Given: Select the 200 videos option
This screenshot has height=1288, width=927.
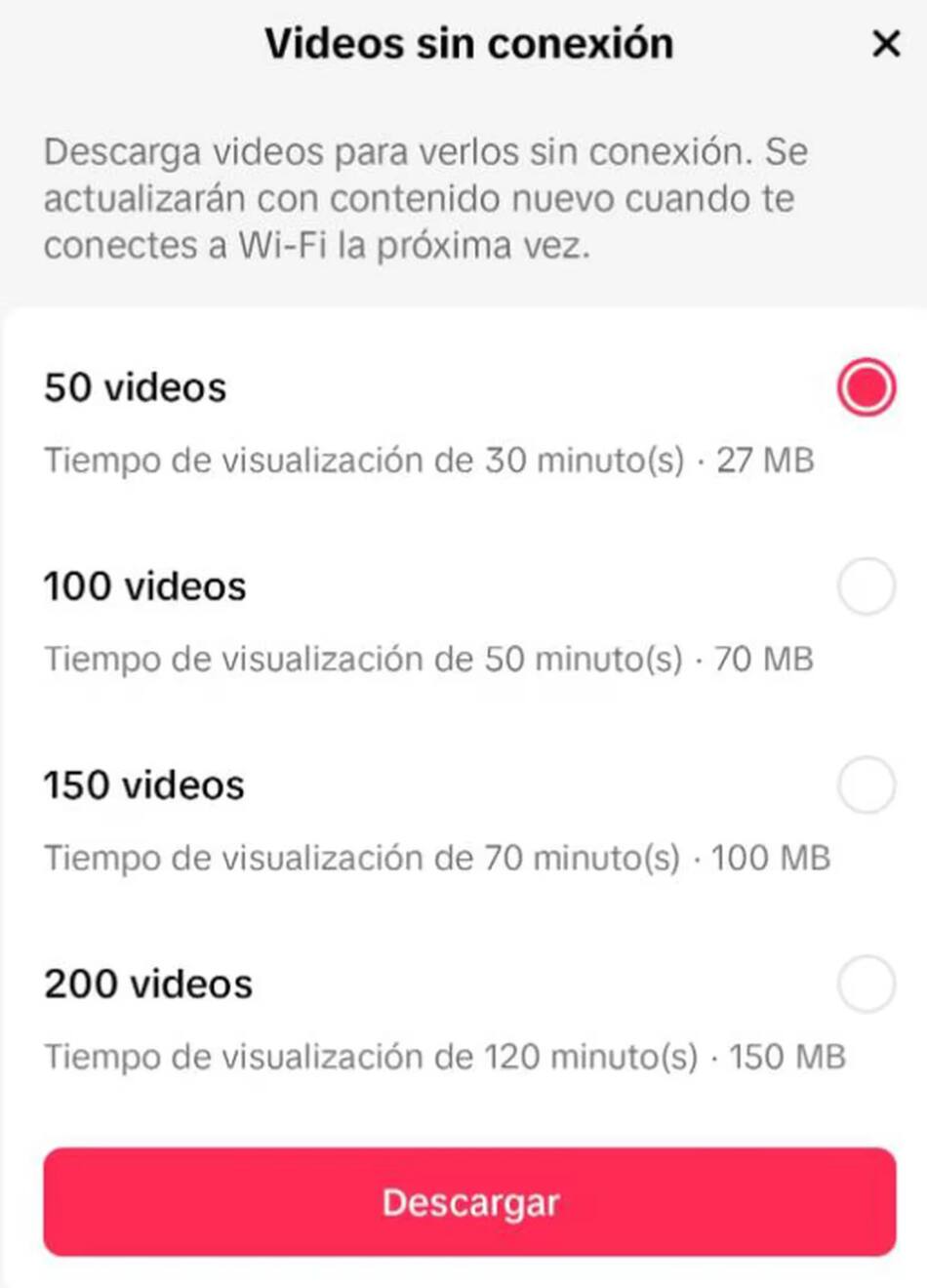Looking at the screenshot, I should (866, 984).
